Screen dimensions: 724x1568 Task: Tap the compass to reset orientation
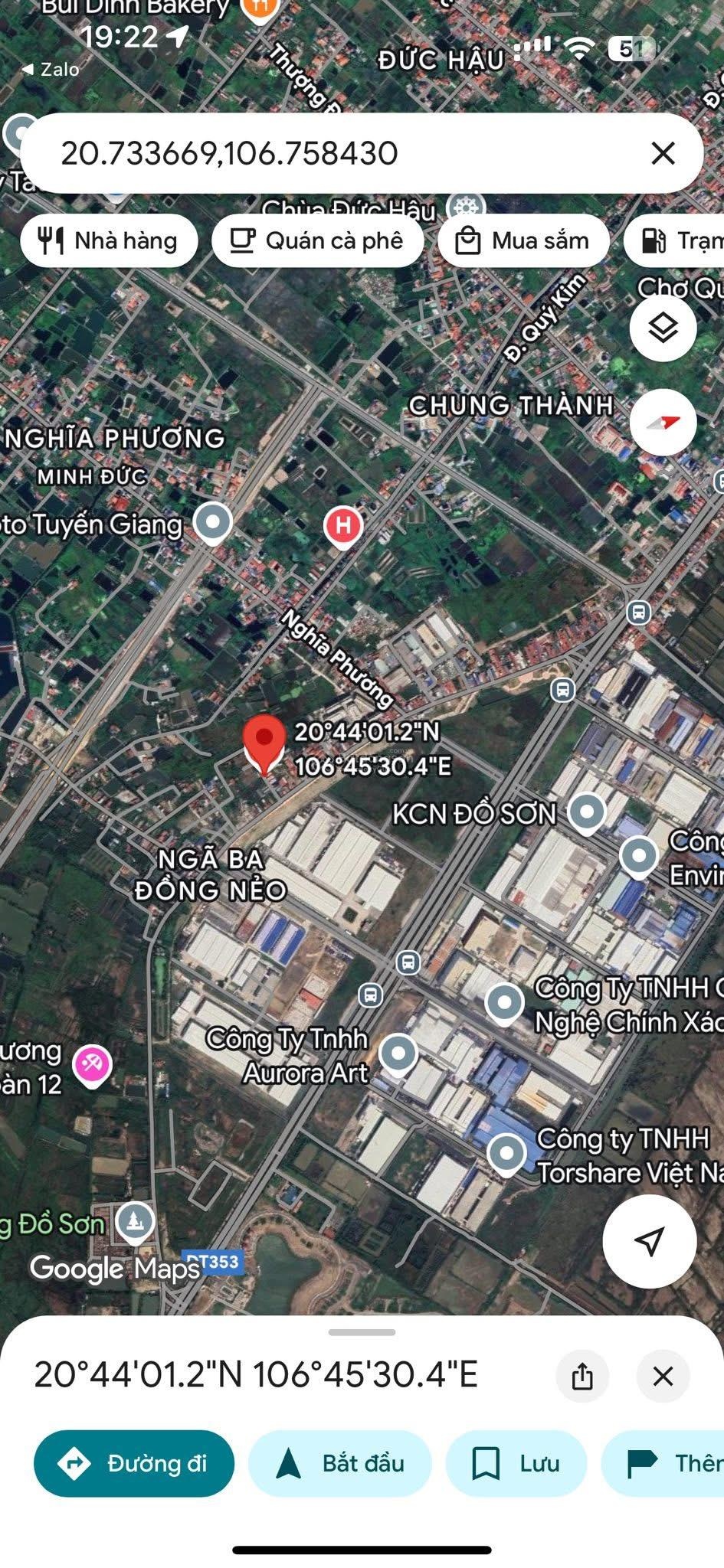(663, 422)
